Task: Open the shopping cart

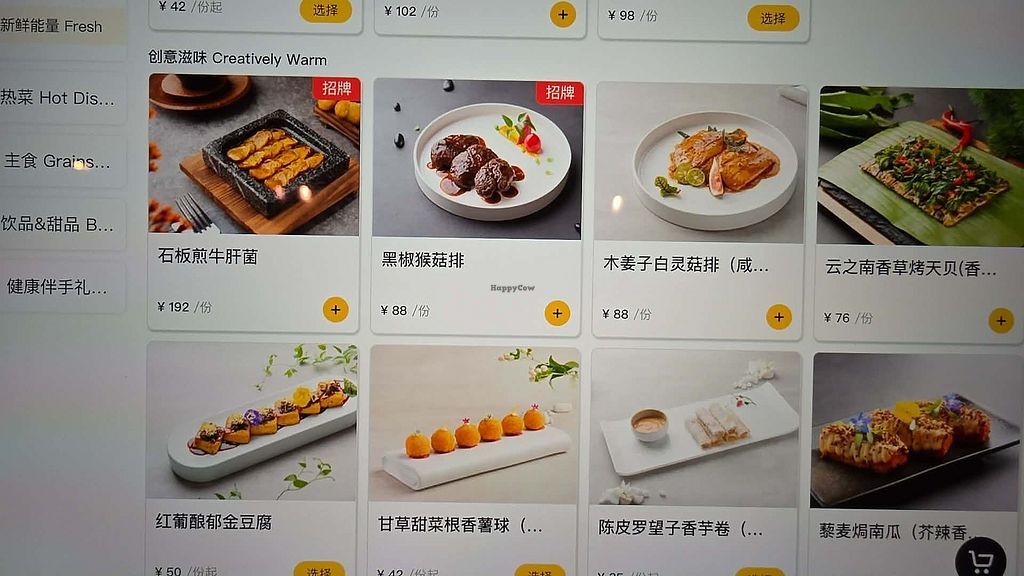Action: (981, 560)
